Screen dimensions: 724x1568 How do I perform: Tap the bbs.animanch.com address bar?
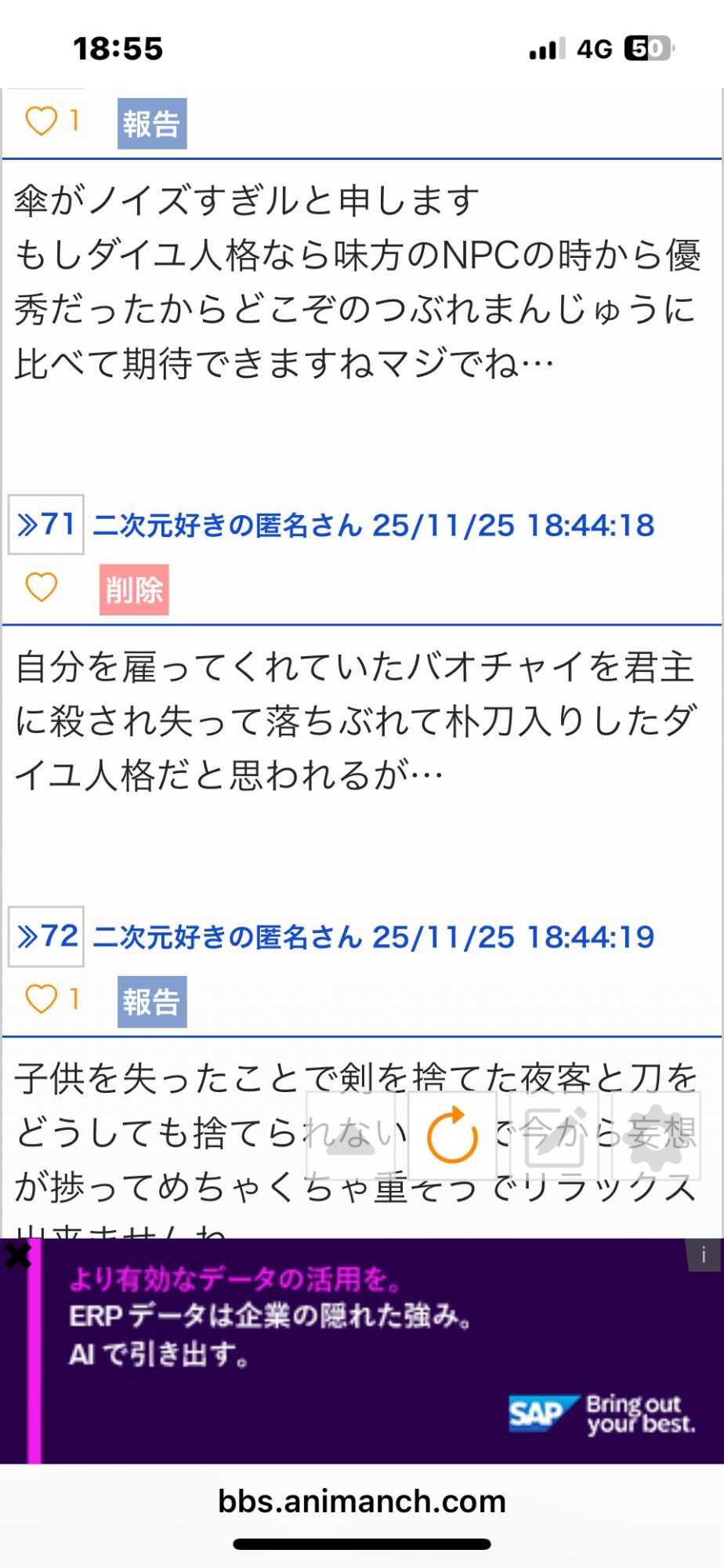click(362, 1501)
